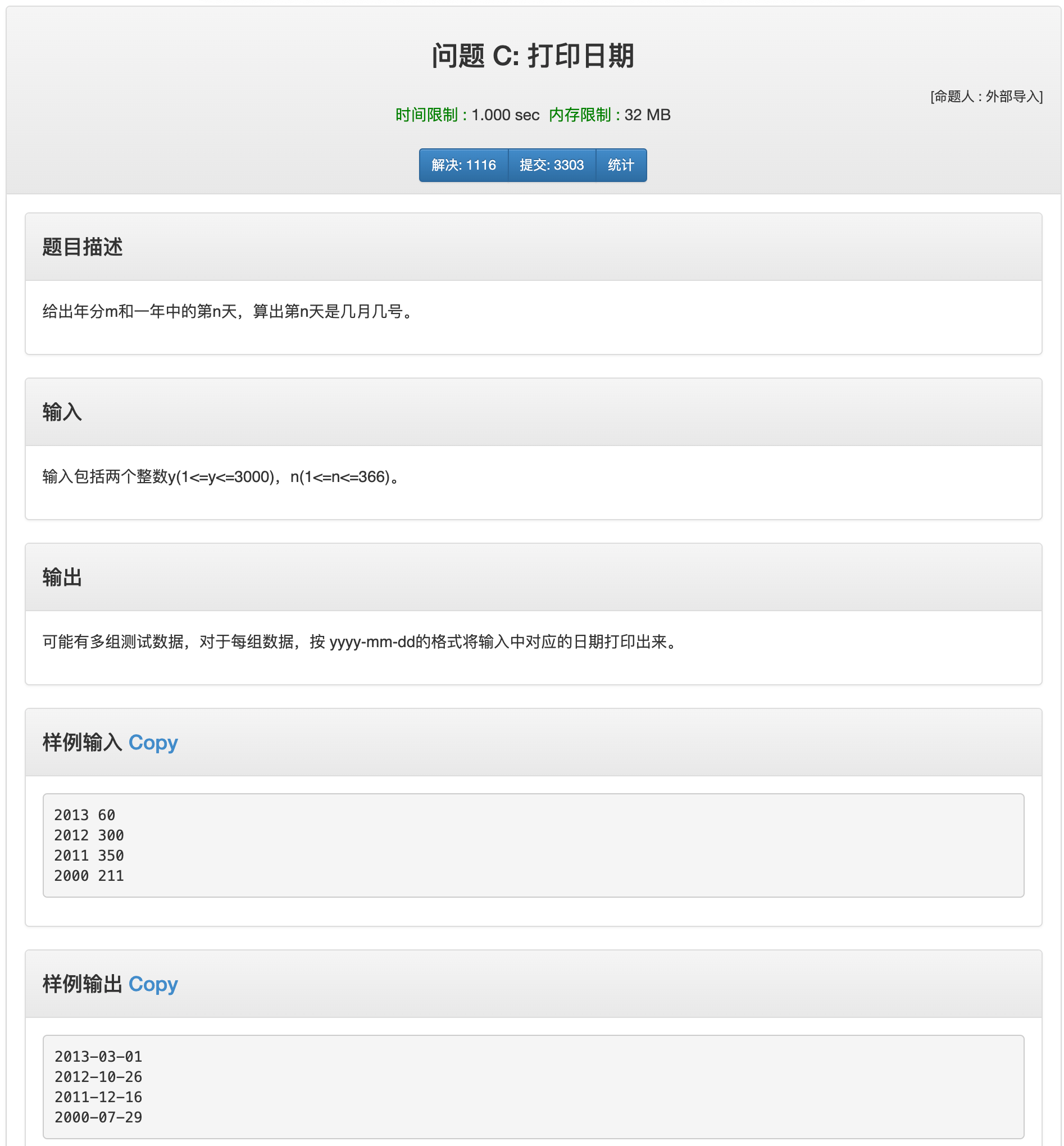
Task: Tap the 解决: 1116 solved button
Action: click(463, 165)
